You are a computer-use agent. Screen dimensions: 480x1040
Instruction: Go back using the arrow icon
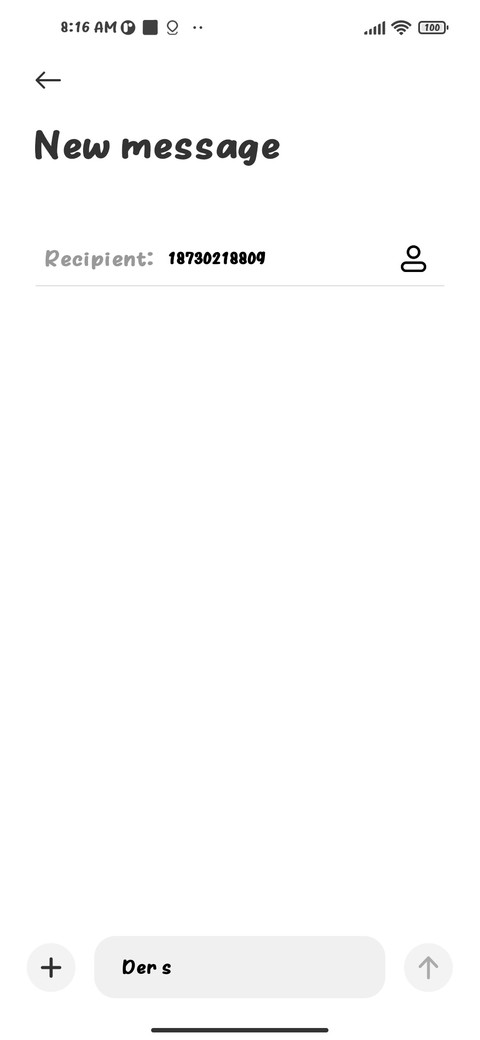pos(48,80)
